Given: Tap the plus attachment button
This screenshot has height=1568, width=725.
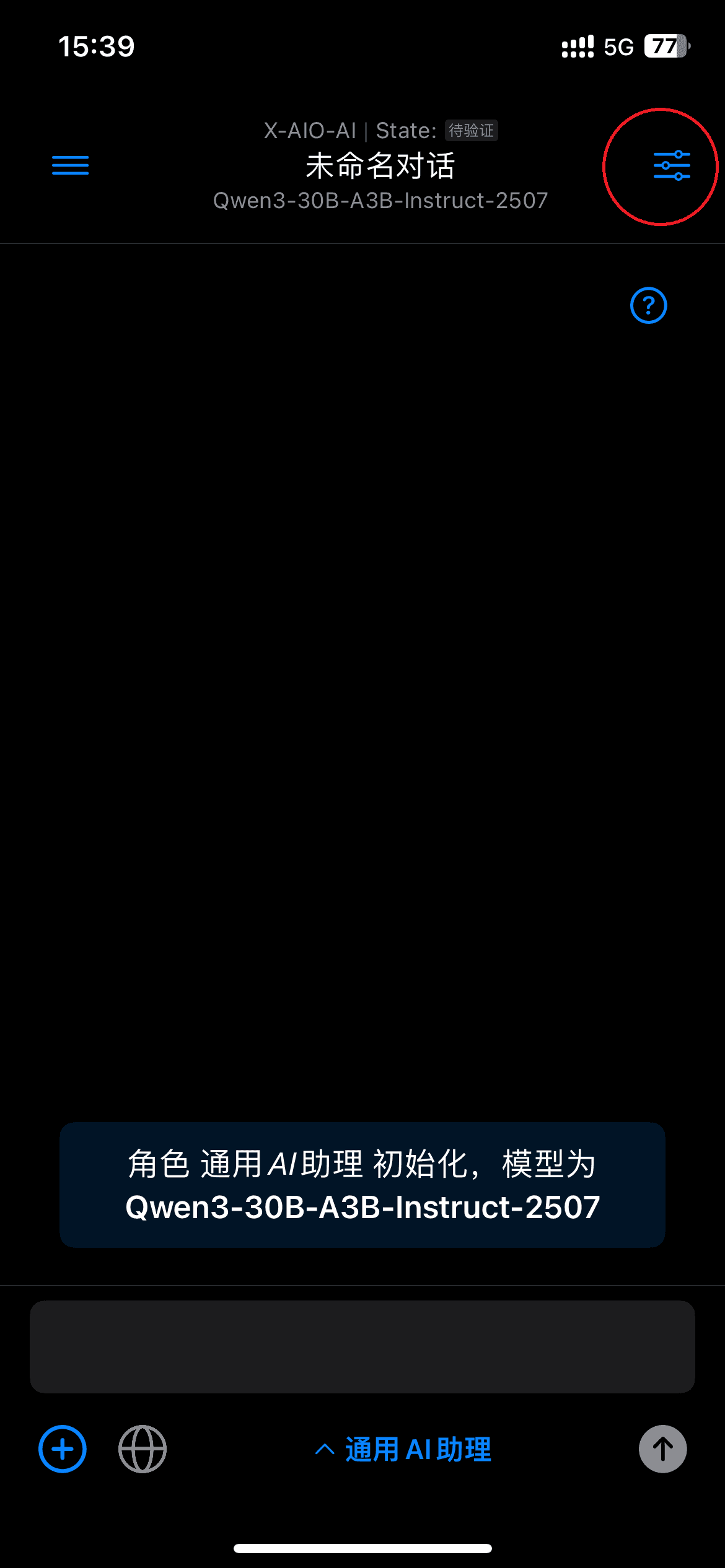Looking at the screenshot, I should (63, 1449).
